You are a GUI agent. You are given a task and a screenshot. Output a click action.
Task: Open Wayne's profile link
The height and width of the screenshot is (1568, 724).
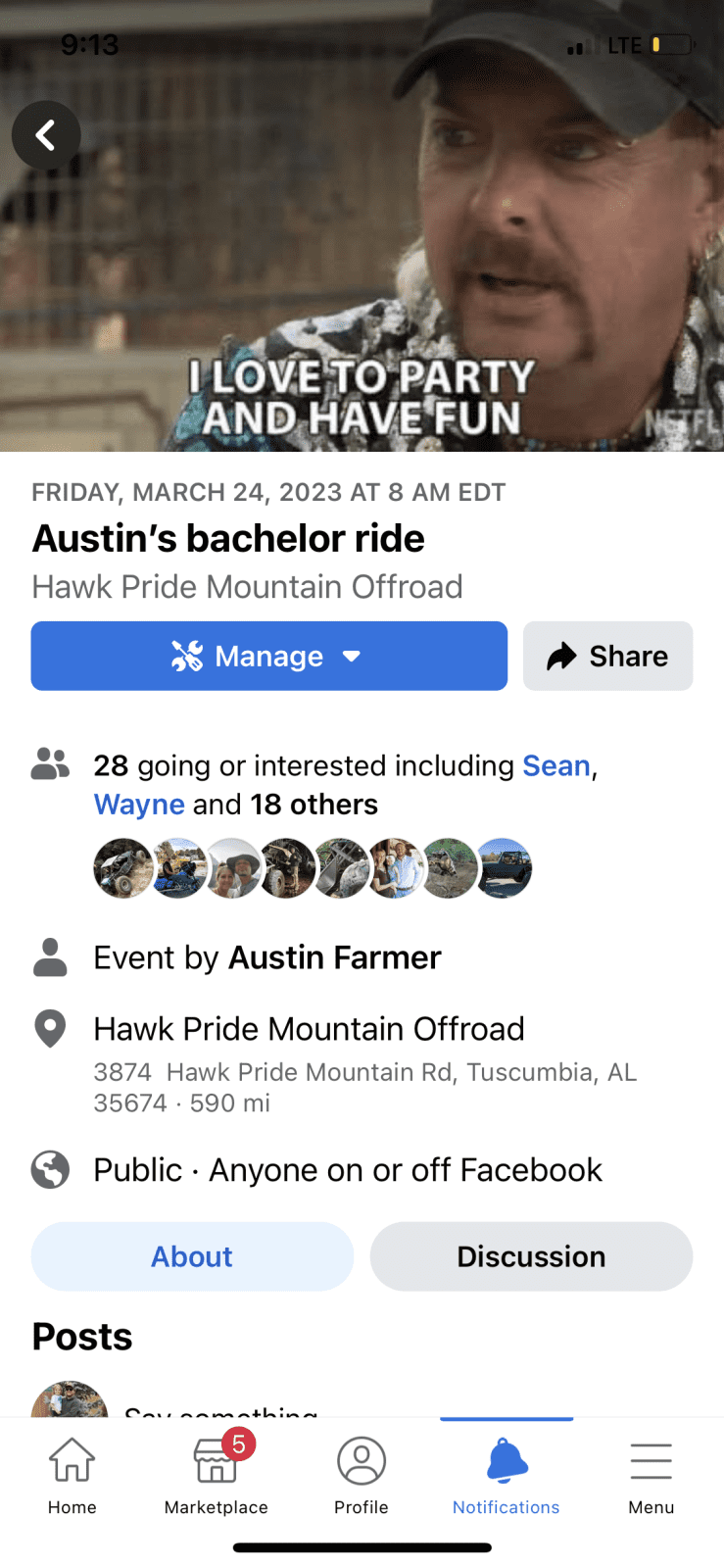pyautogui.click(x=139, y=805)
